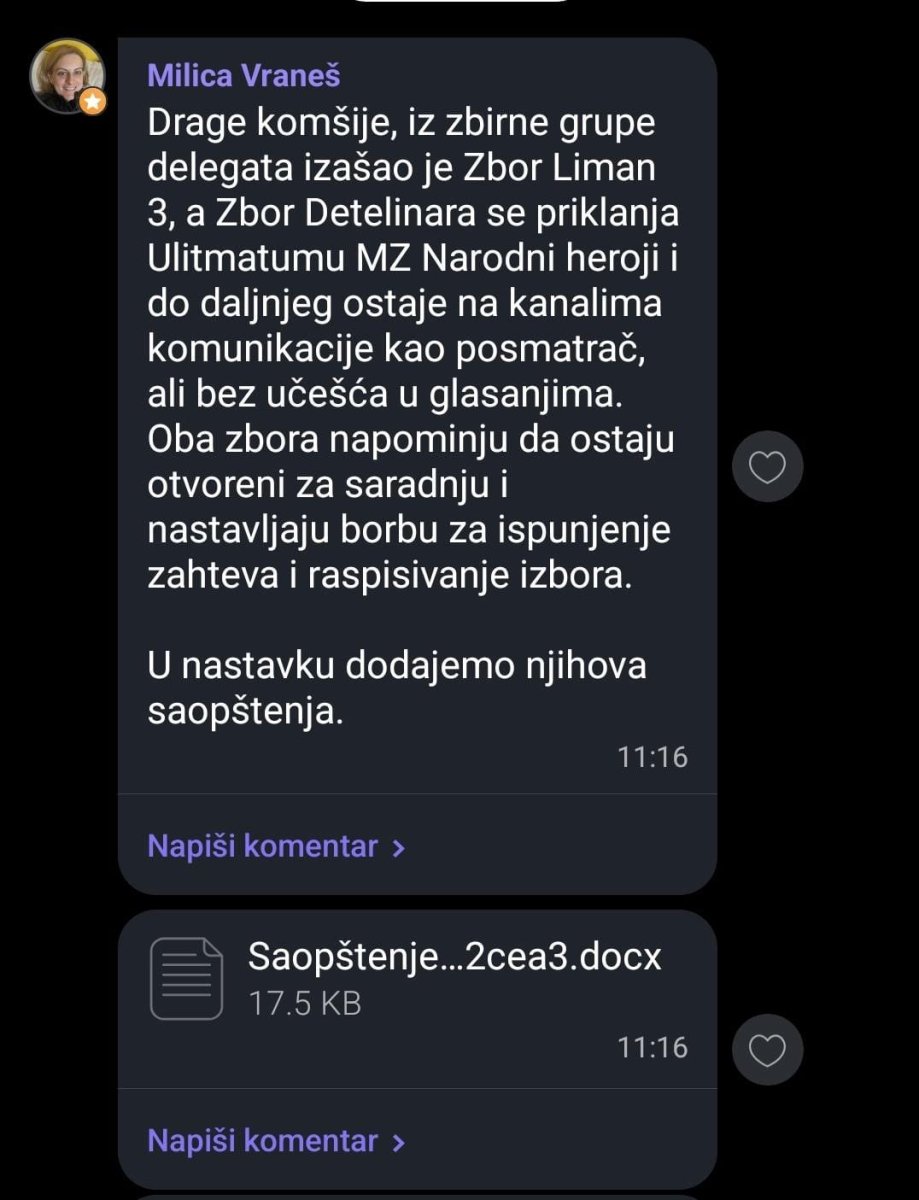Like the Saopštenje docx attachment message

point(767,1050)
